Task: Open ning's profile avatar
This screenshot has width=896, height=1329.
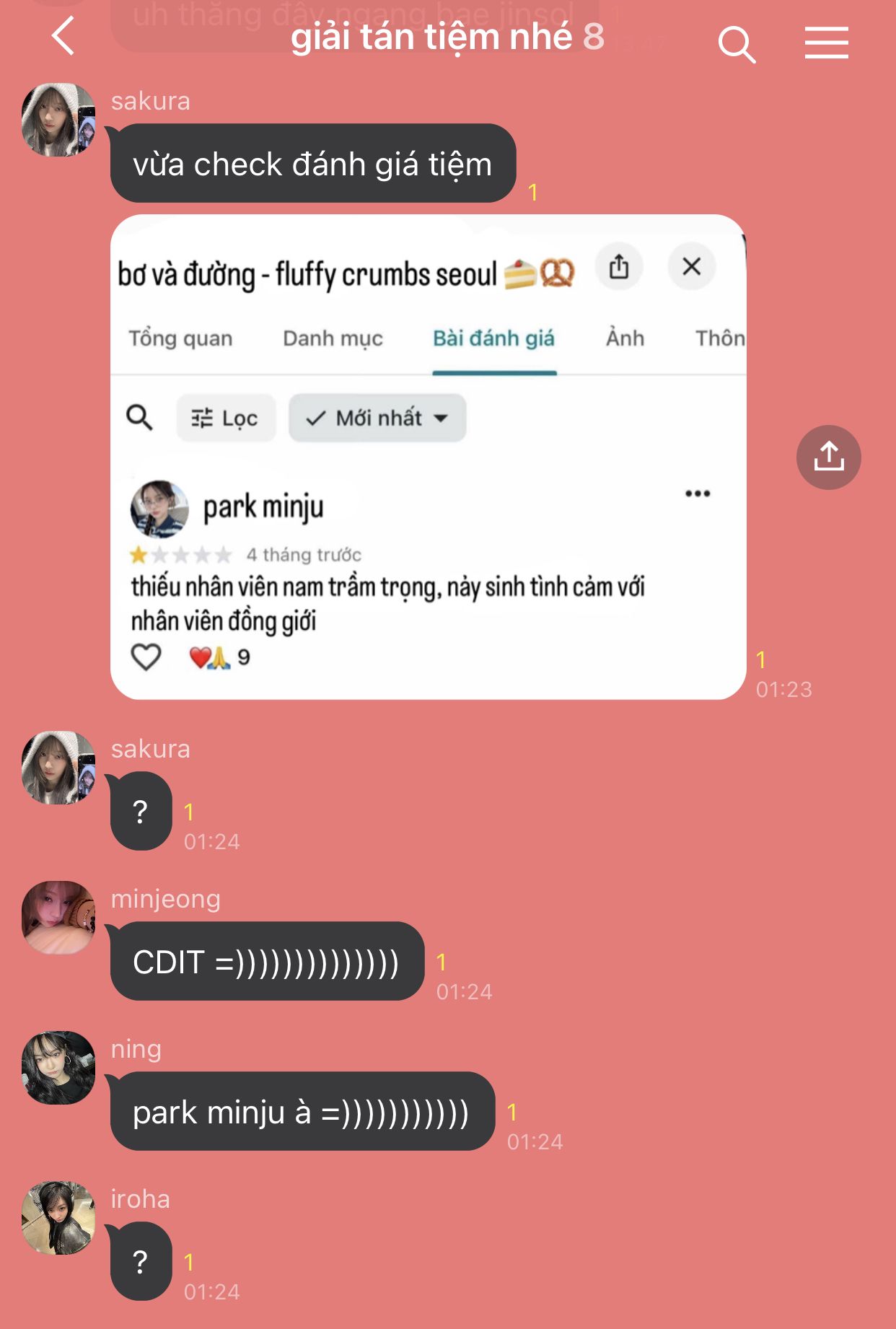Action: point(58,1067)
